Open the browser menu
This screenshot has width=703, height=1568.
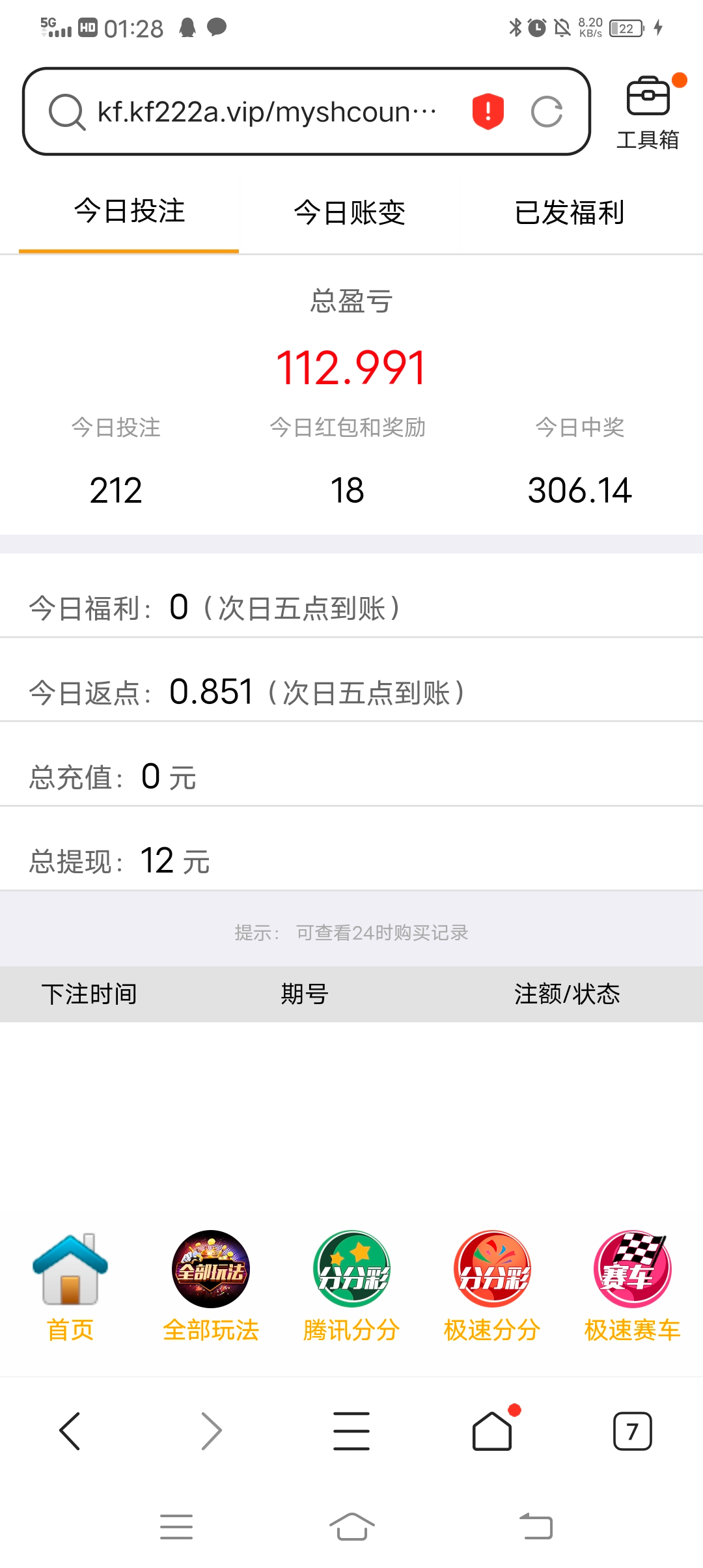pyautogui.click(x=351, y=1431)
